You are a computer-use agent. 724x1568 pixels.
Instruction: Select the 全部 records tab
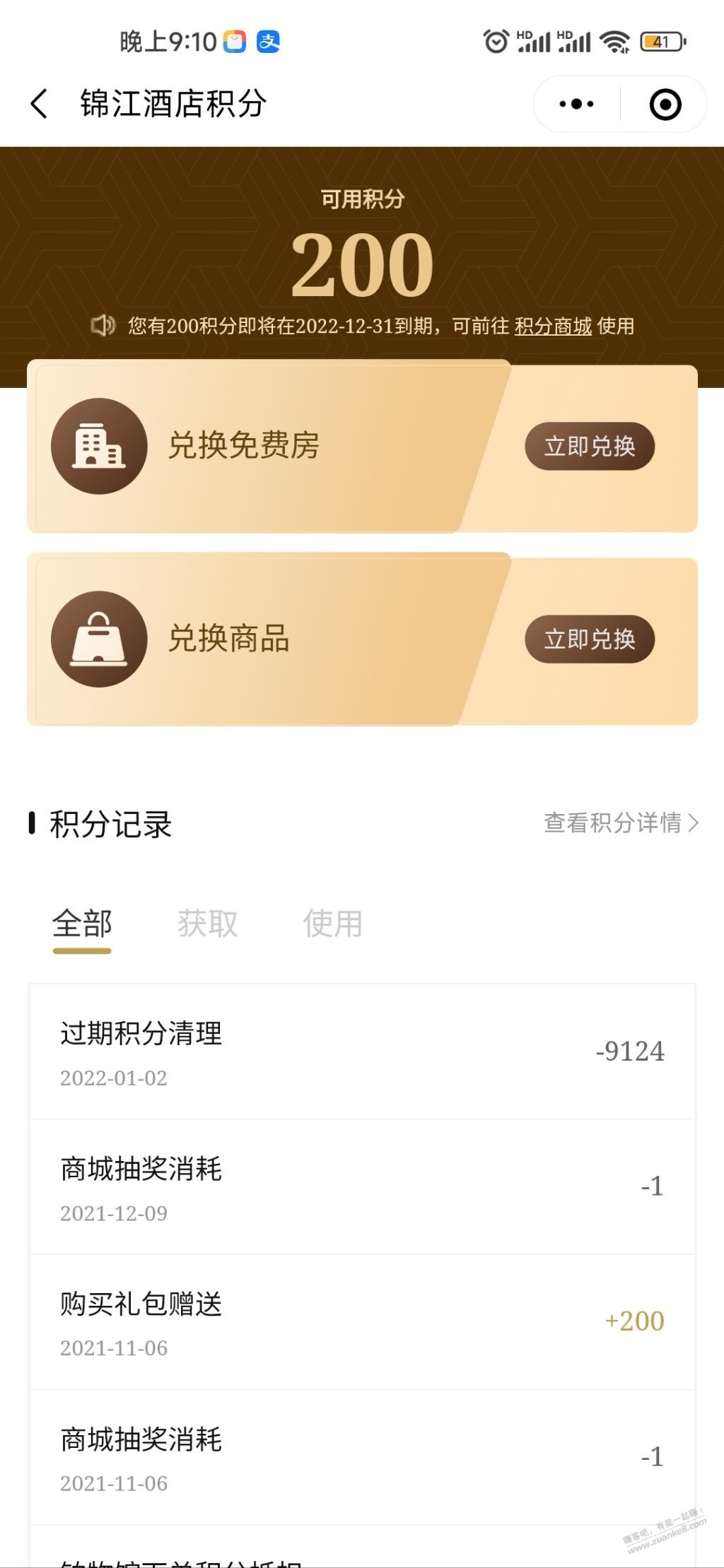[x=82, y=924]
